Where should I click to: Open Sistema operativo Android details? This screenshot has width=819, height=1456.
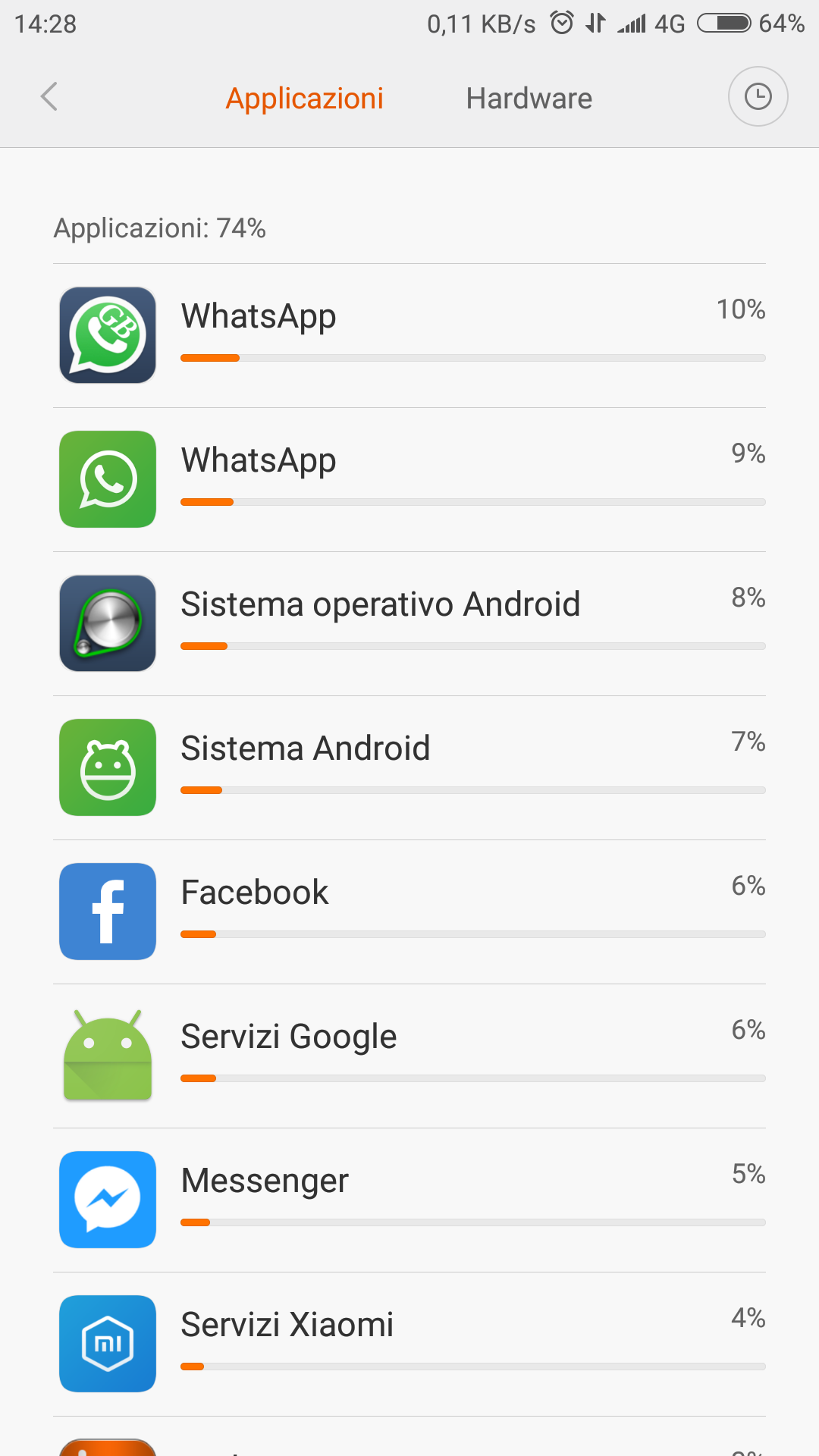tap(409, 624)
